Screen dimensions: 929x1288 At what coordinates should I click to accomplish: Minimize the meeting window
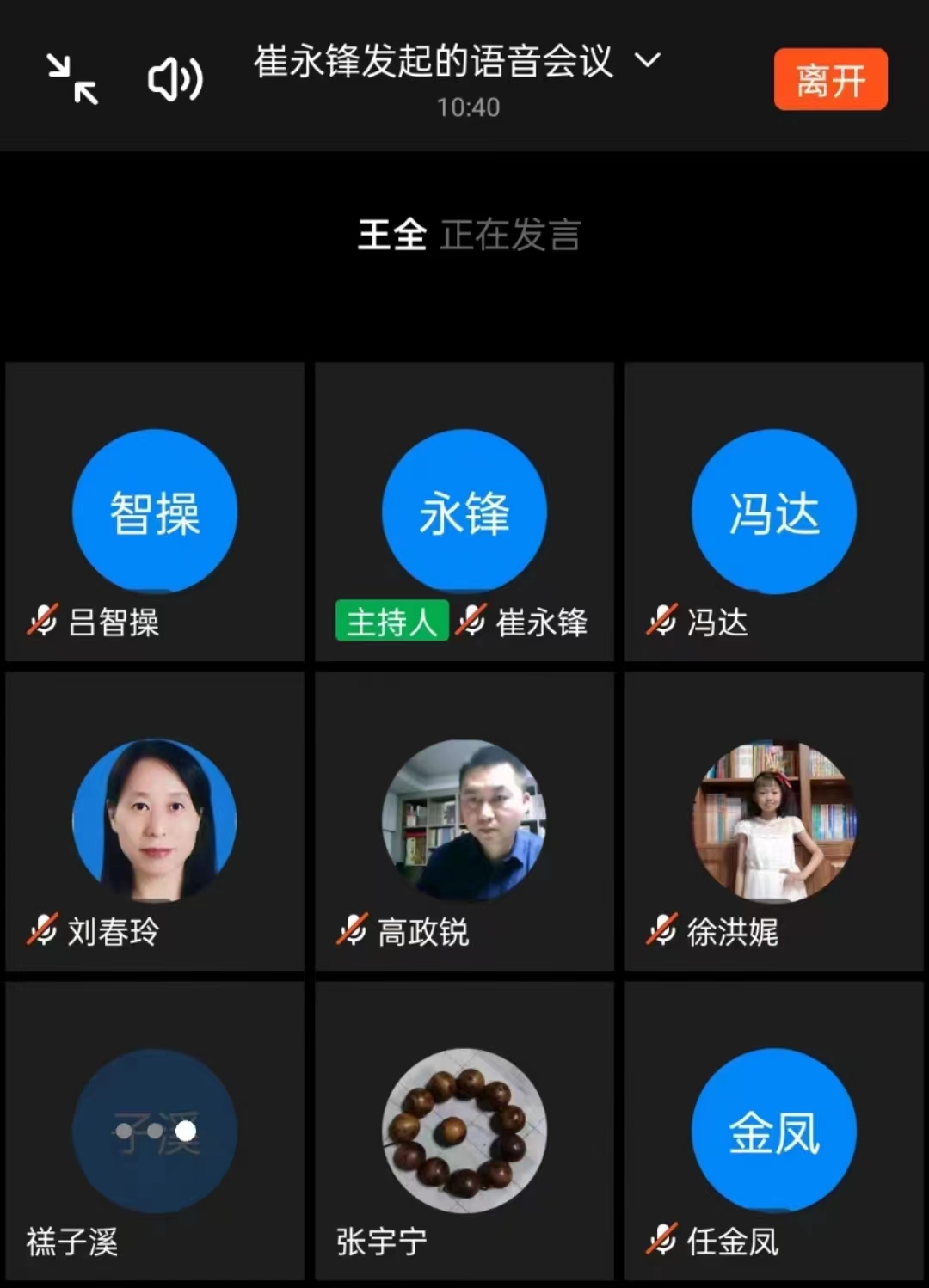point(72,79)
